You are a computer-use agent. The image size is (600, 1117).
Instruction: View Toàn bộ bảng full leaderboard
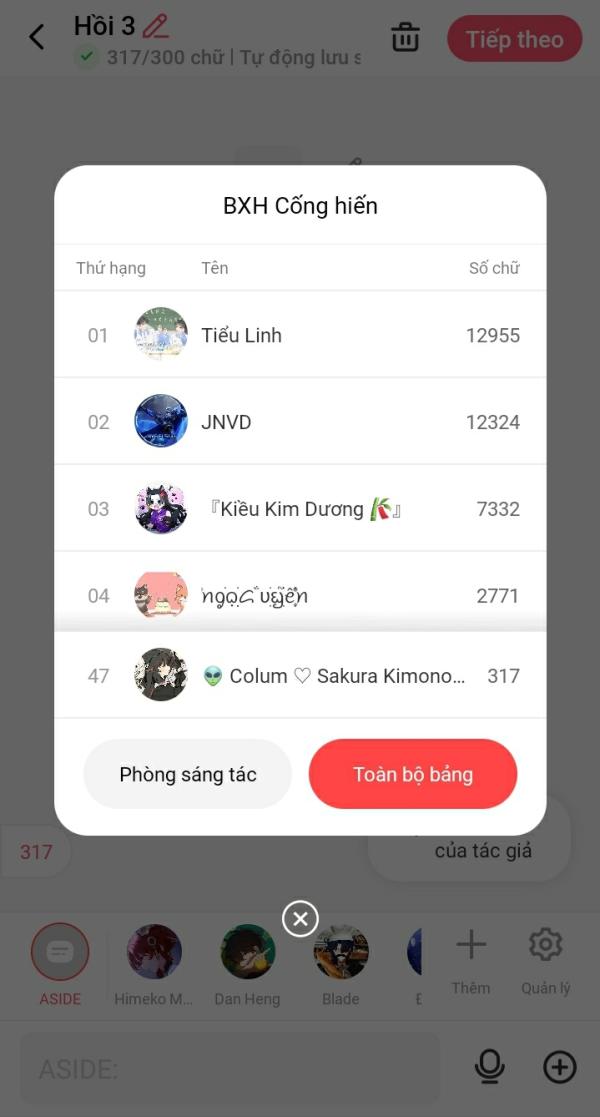pyautogui.click(x=413, y=774)
